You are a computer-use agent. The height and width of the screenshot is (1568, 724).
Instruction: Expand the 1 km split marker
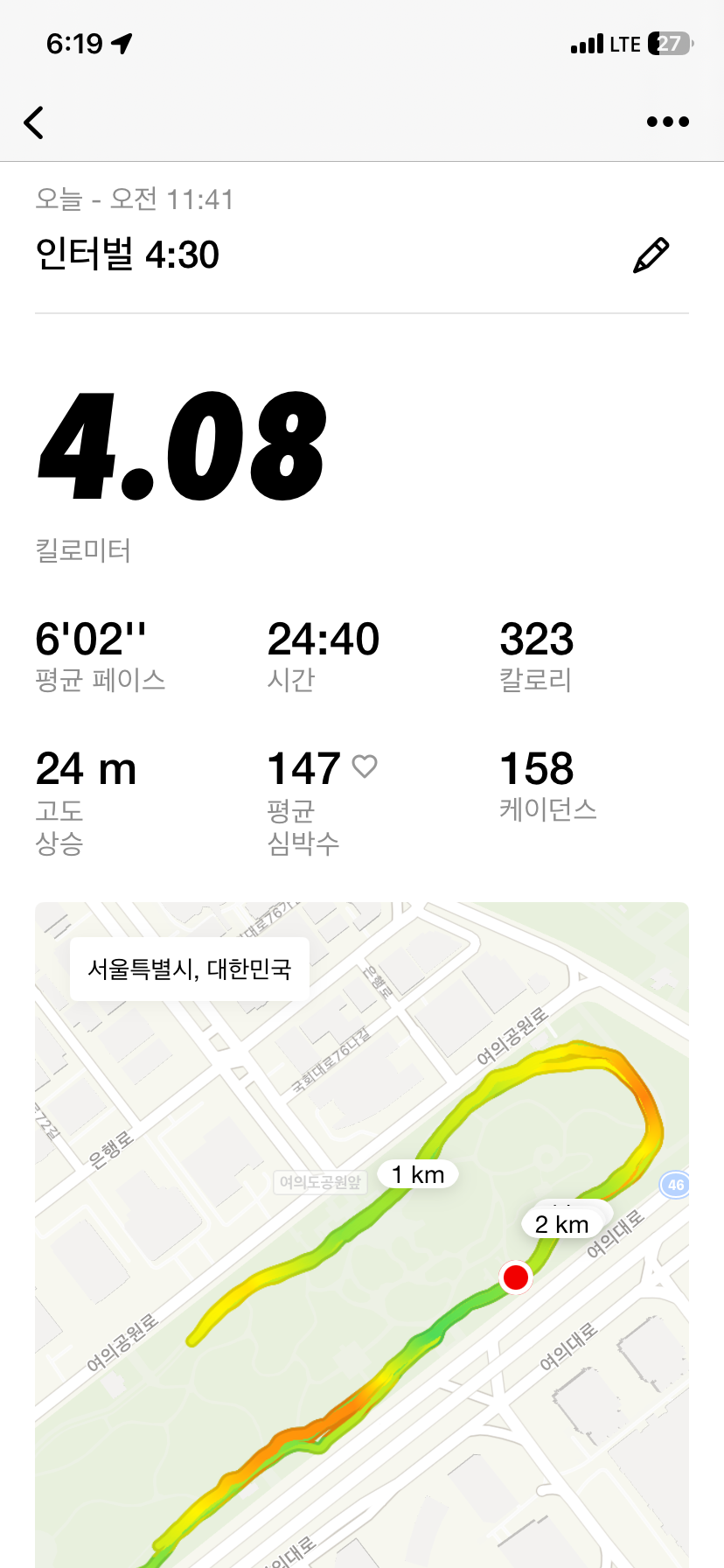pos(419,1174)
